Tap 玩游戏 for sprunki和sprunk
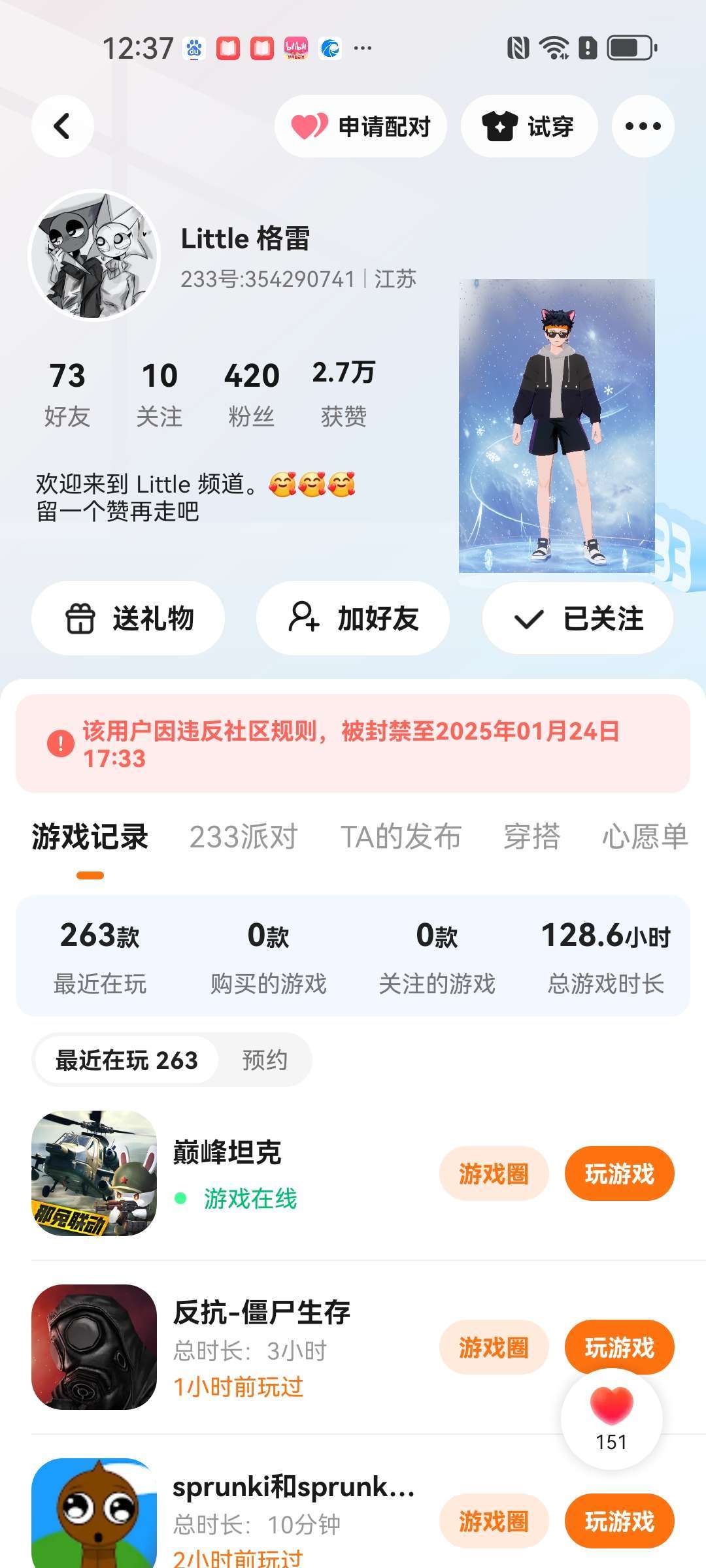Screen dimensions: 706x1568 [619, 1521]
